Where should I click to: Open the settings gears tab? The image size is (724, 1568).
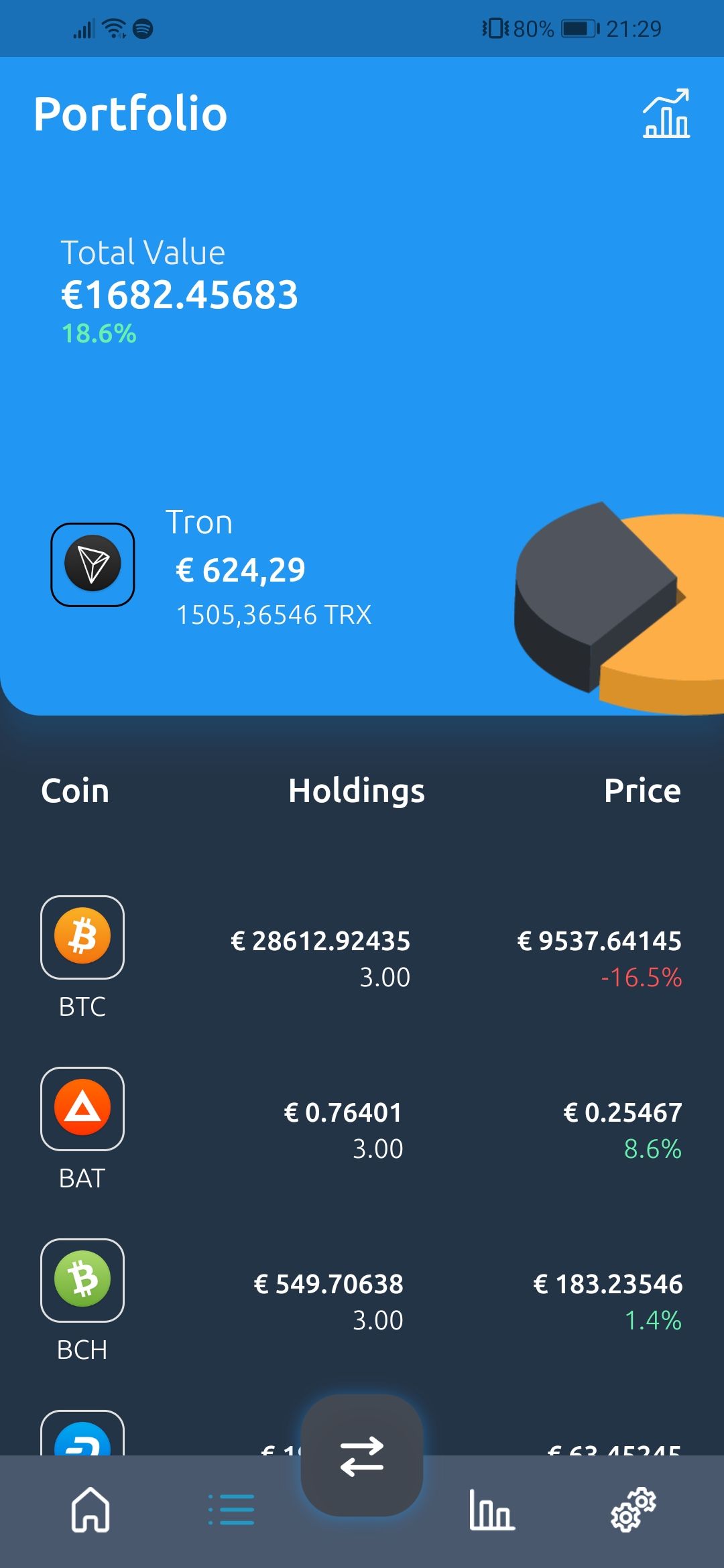pos(633,1510)
